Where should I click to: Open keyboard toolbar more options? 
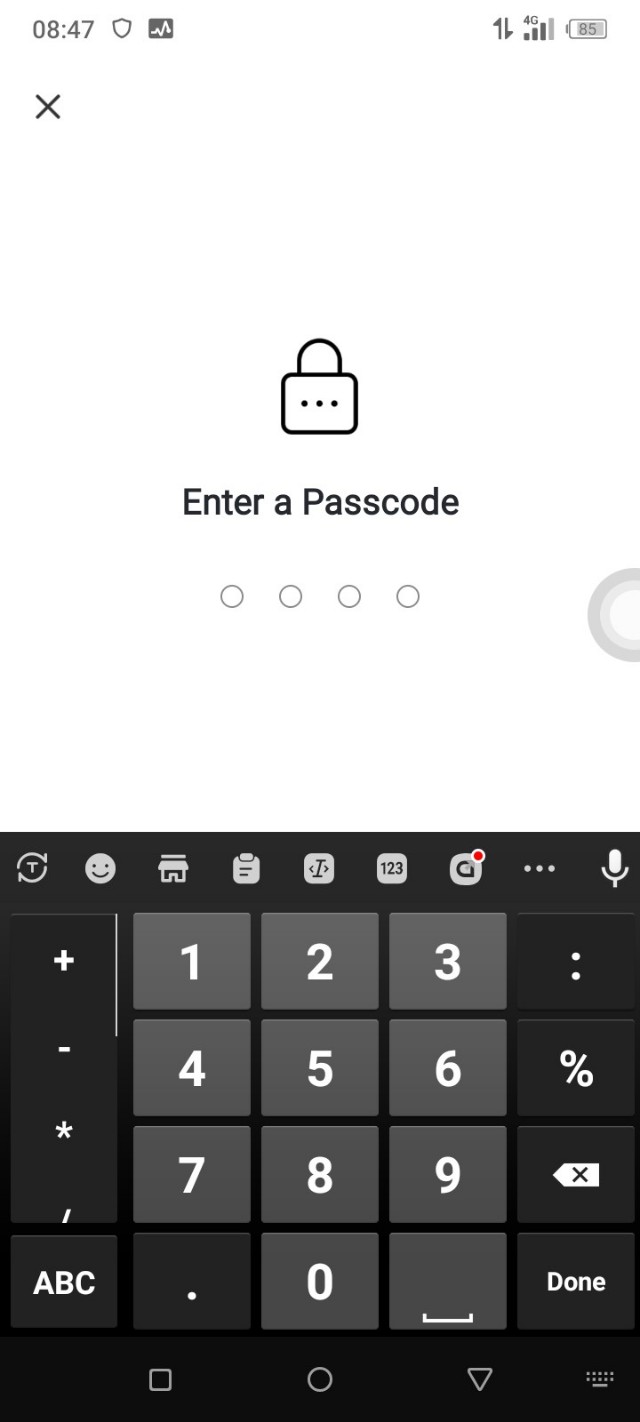539,869
